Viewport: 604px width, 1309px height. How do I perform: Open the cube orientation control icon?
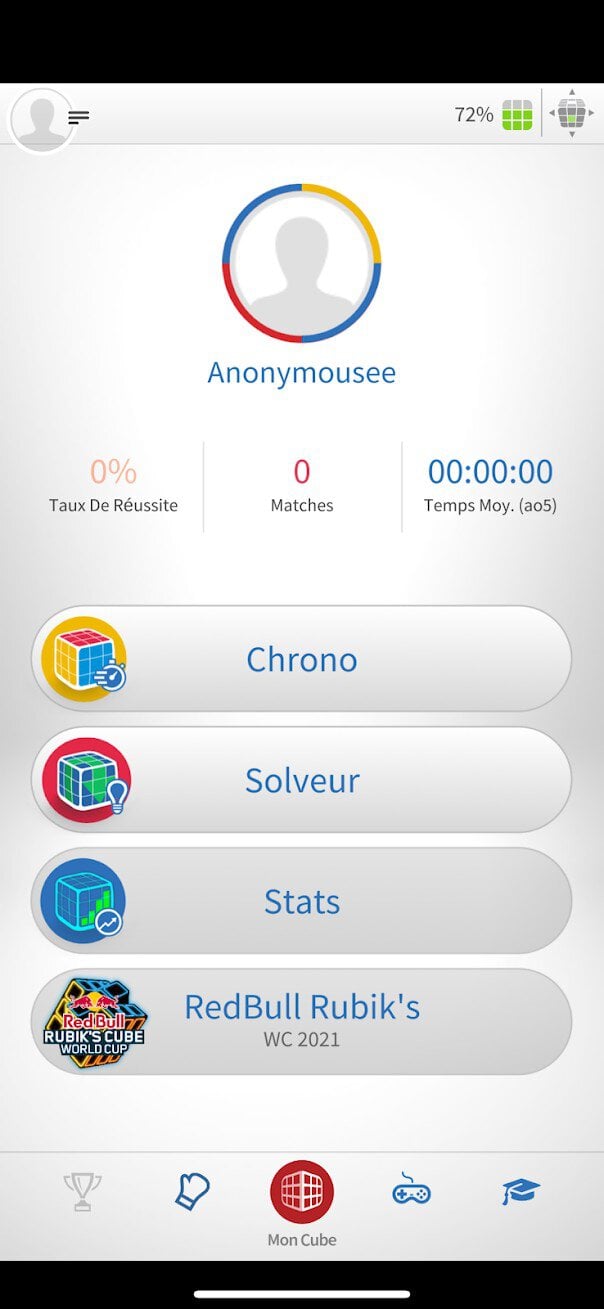[572, 114]
